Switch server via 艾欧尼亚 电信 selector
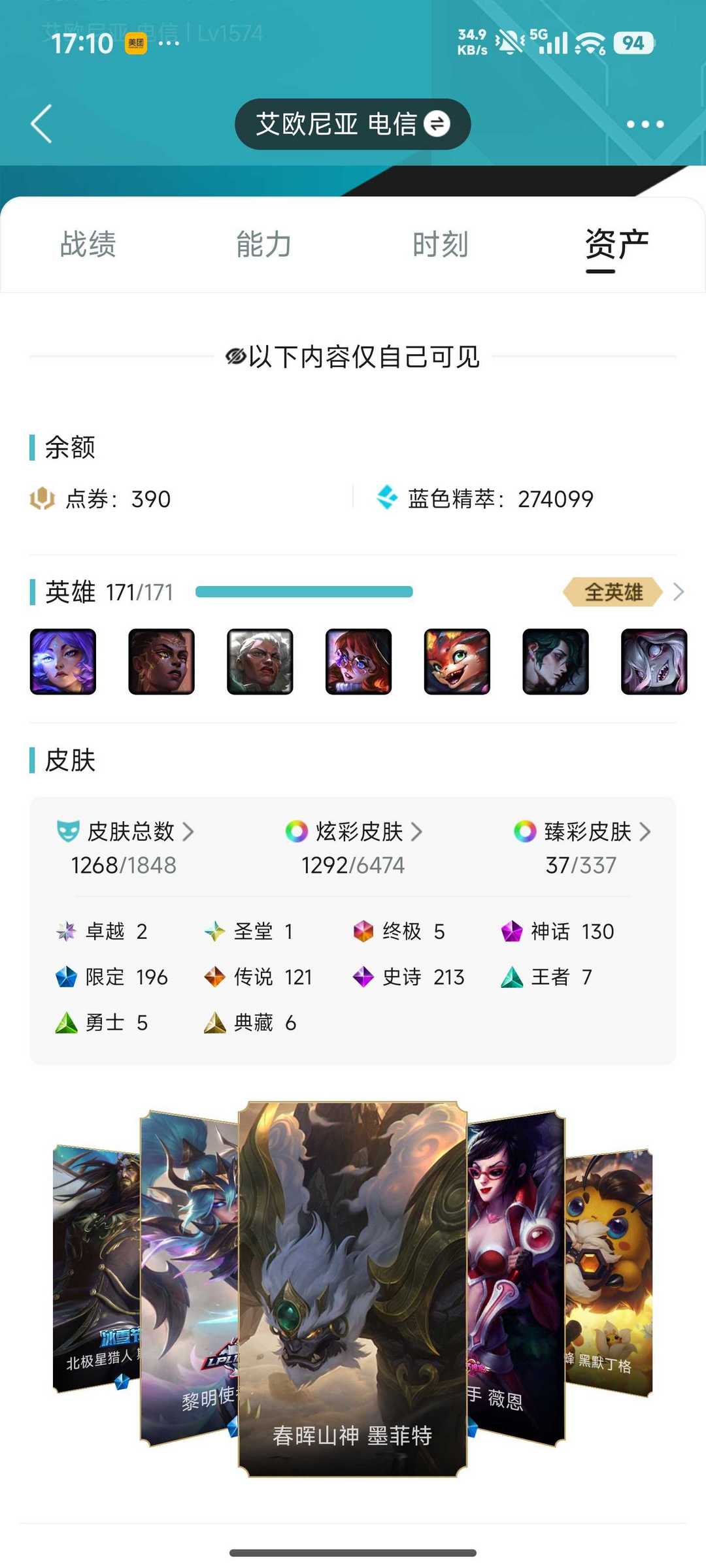 coord(352,124)
